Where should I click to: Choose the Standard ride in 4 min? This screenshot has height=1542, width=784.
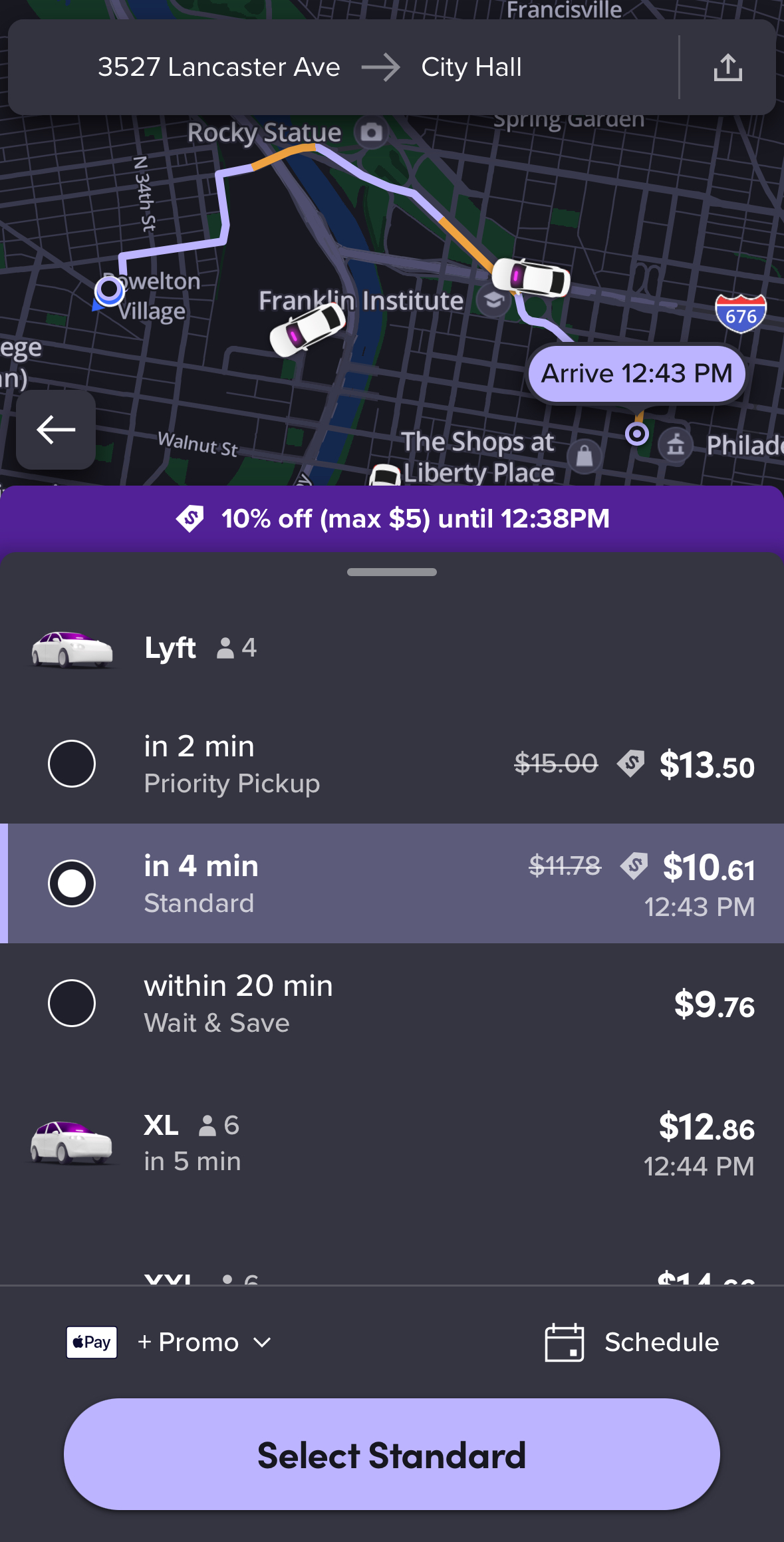point(72,883)
